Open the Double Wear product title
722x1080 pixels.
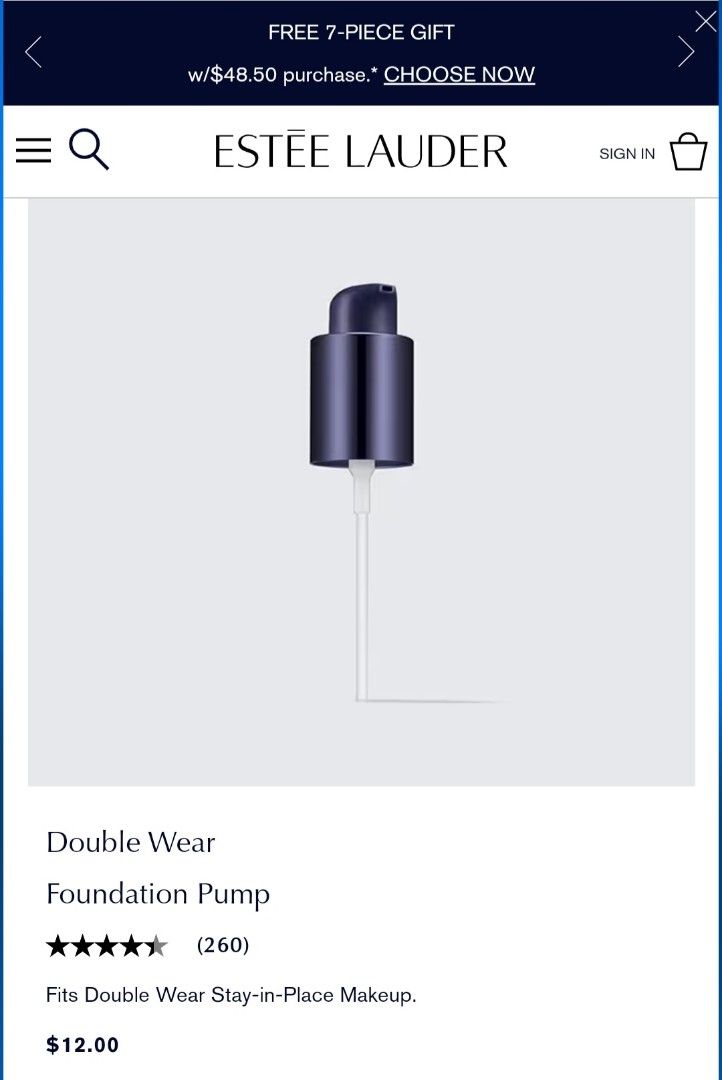pos(130,842)
